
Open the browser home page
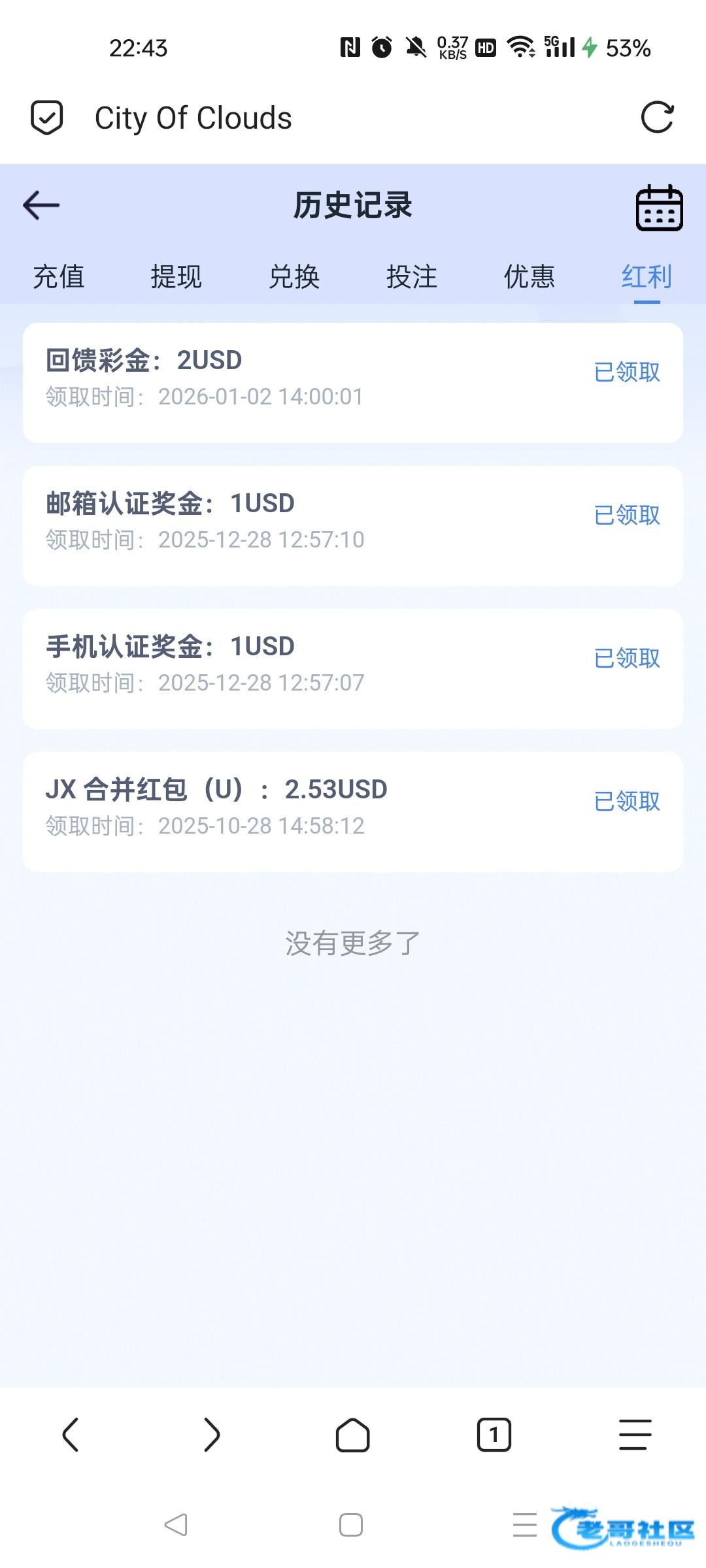pyautogui.click(x=353, y=1435)
